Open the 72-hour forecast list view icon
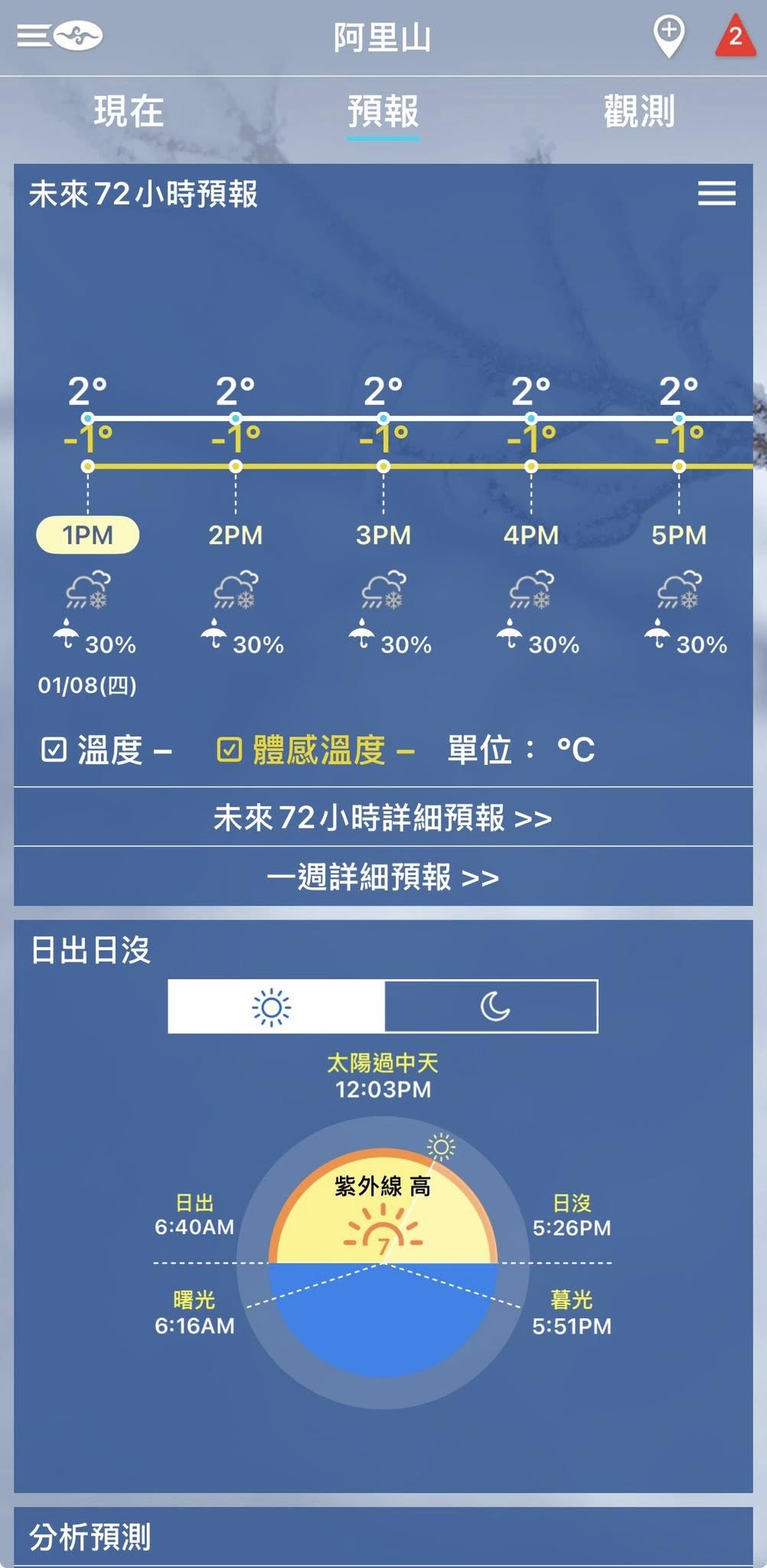767x1568 pixels. 716,194
